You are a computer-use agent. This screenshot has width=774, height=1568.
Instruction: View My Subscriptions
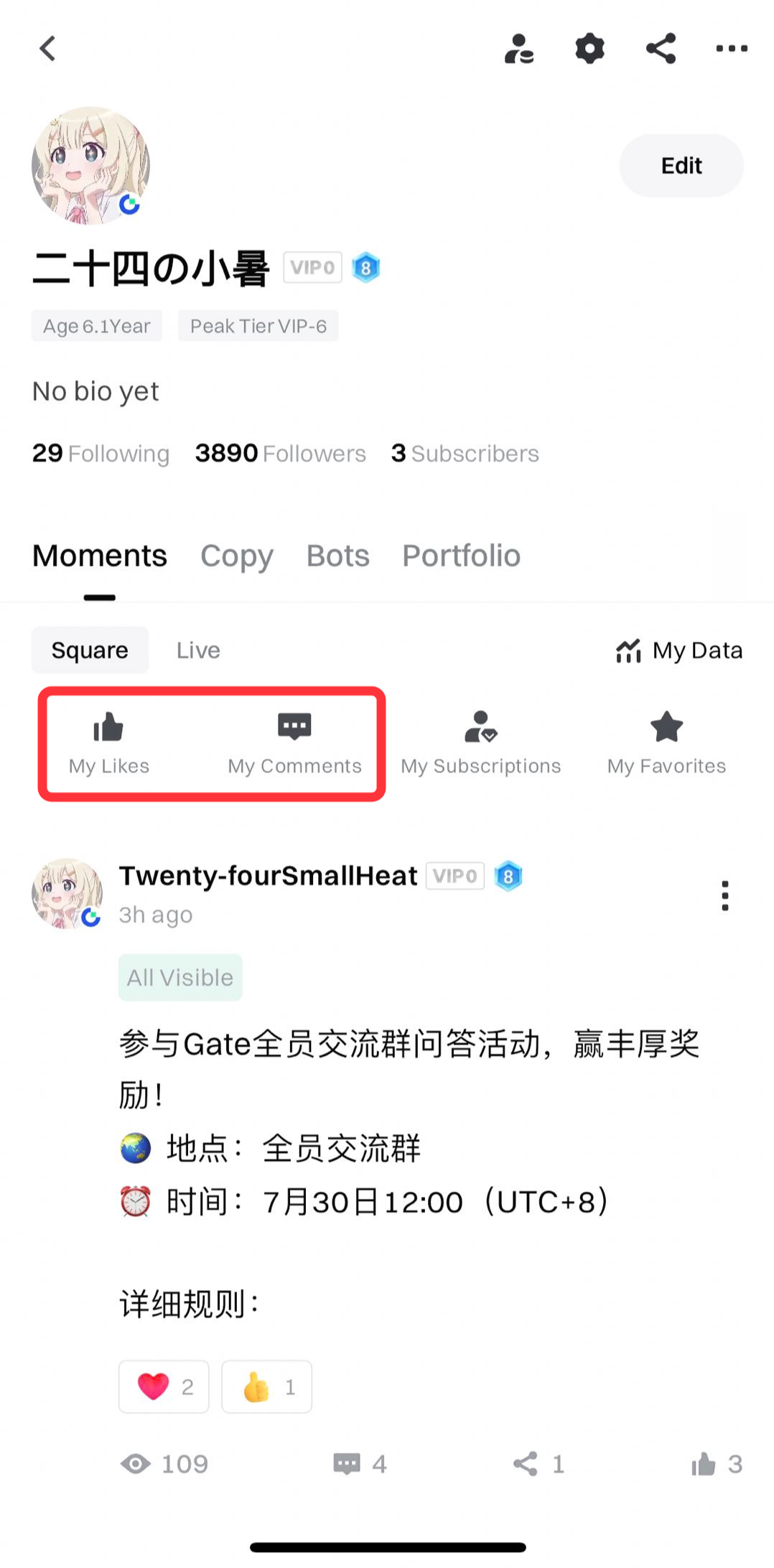(480, 741)
